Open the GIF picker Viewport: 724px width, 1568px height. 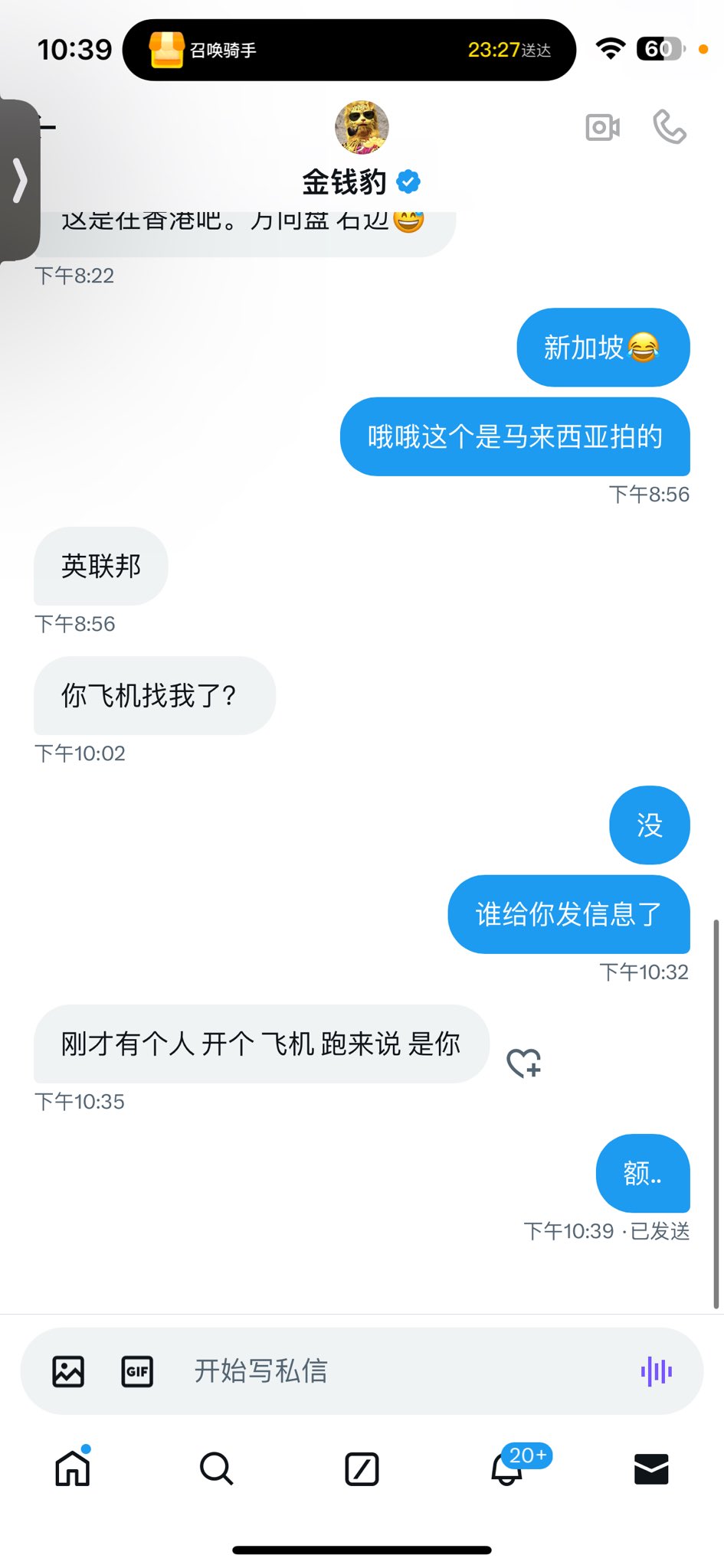pyautogui.click(x=137, y=1371)
